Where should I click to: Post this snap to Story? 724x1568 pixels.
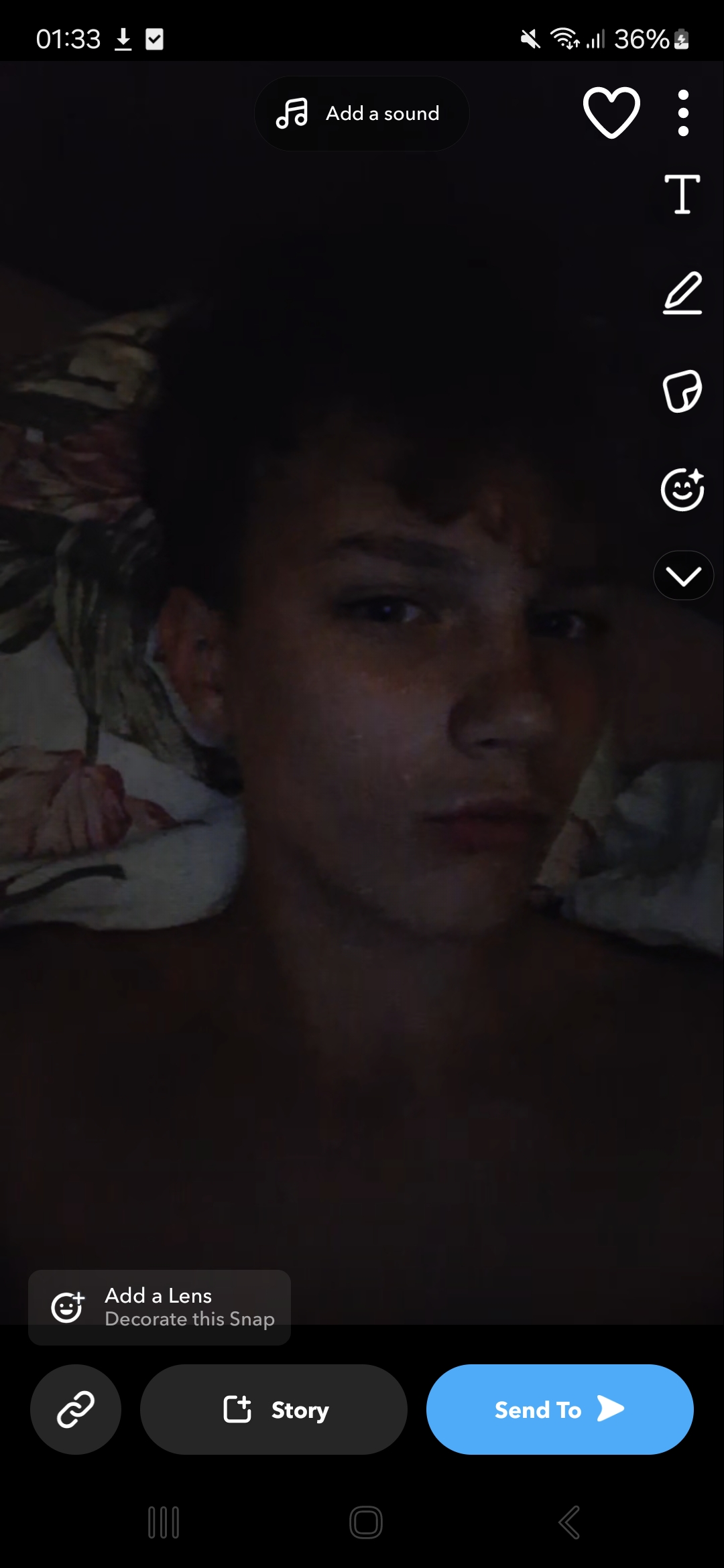coord(274,1409)
